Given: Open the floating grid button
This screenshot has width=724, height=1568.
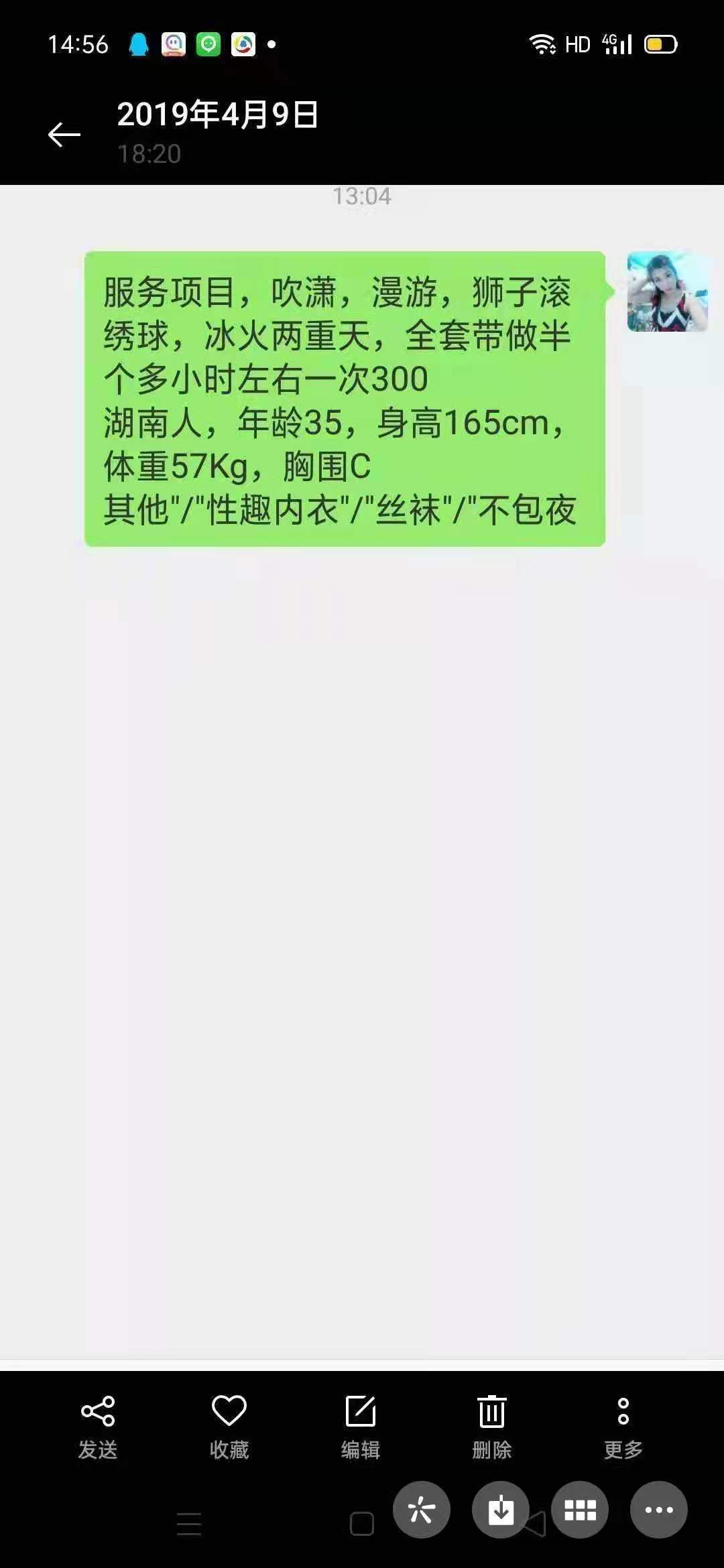Looking at the screenshot, I should point(580,1510).
